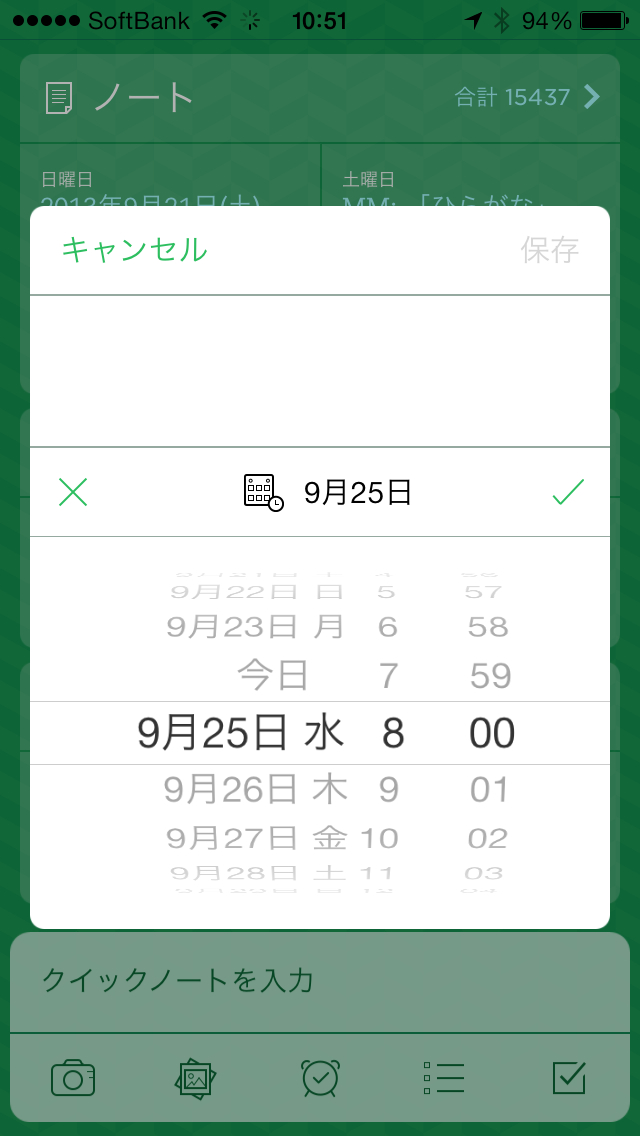Set the hour to 9

389,790
